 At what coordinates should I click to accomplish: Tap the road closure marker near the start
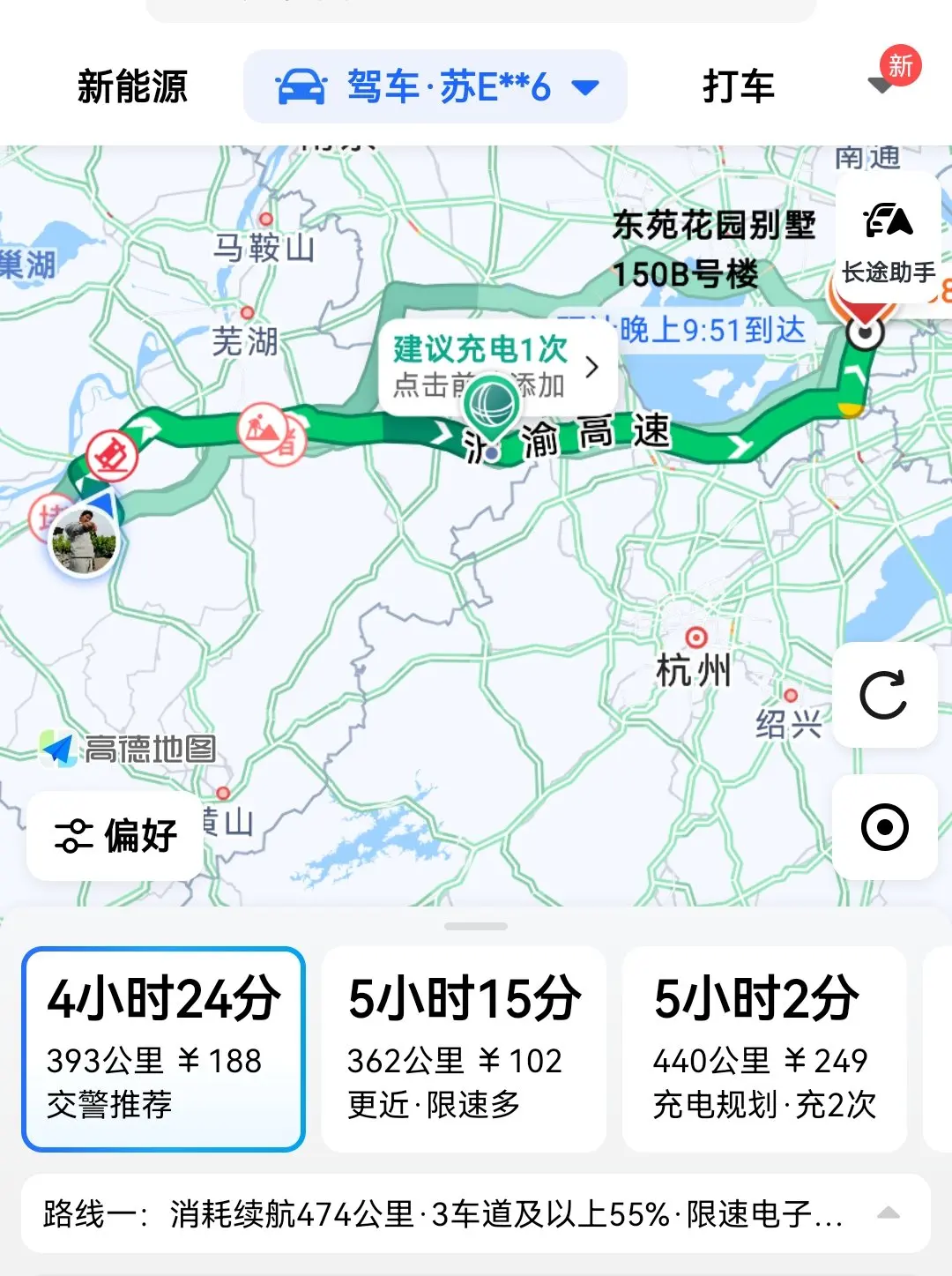[112, 456]
